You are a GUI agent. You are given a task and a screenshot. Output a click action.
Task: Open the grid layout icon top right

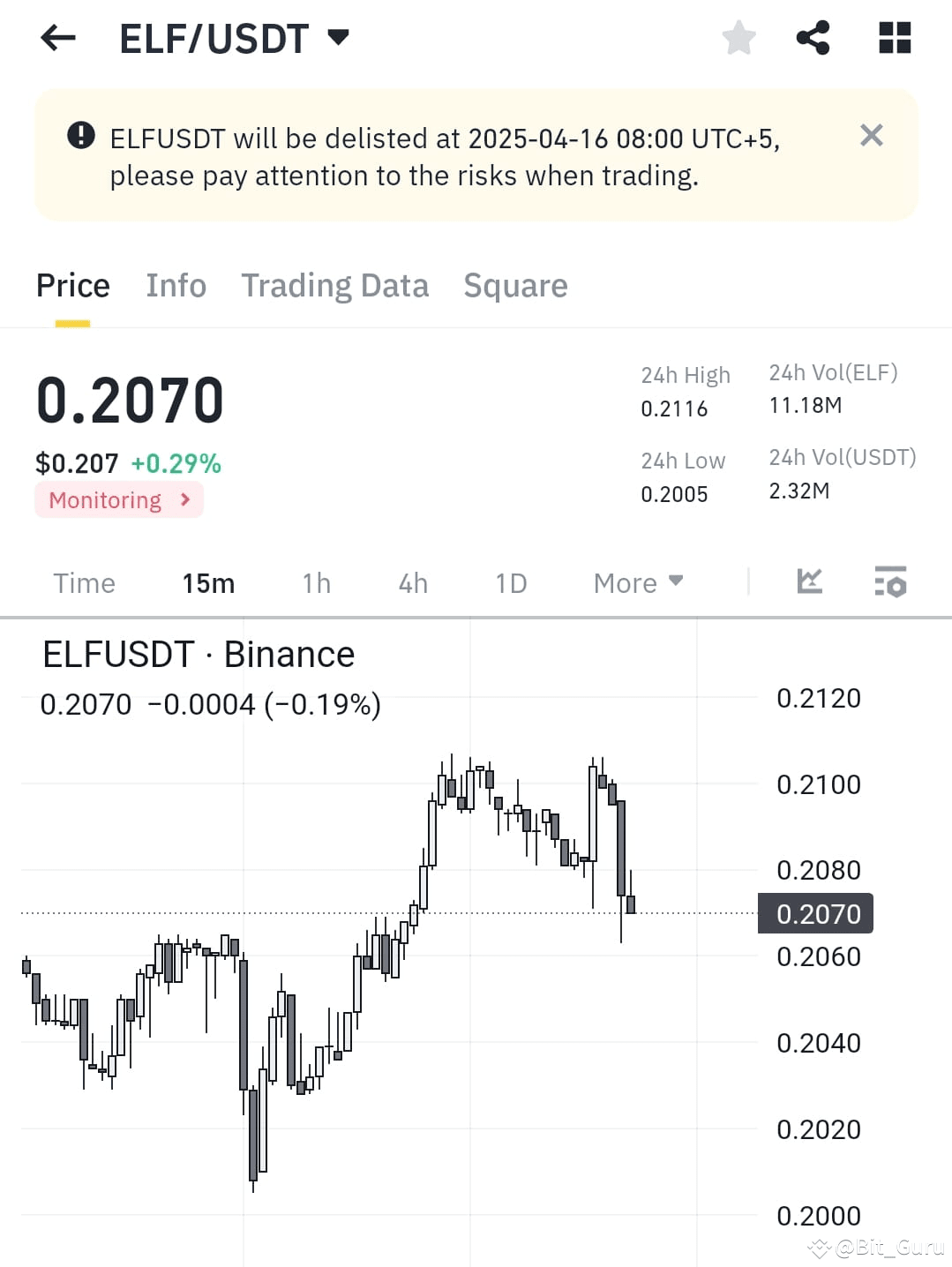point(894,37)
